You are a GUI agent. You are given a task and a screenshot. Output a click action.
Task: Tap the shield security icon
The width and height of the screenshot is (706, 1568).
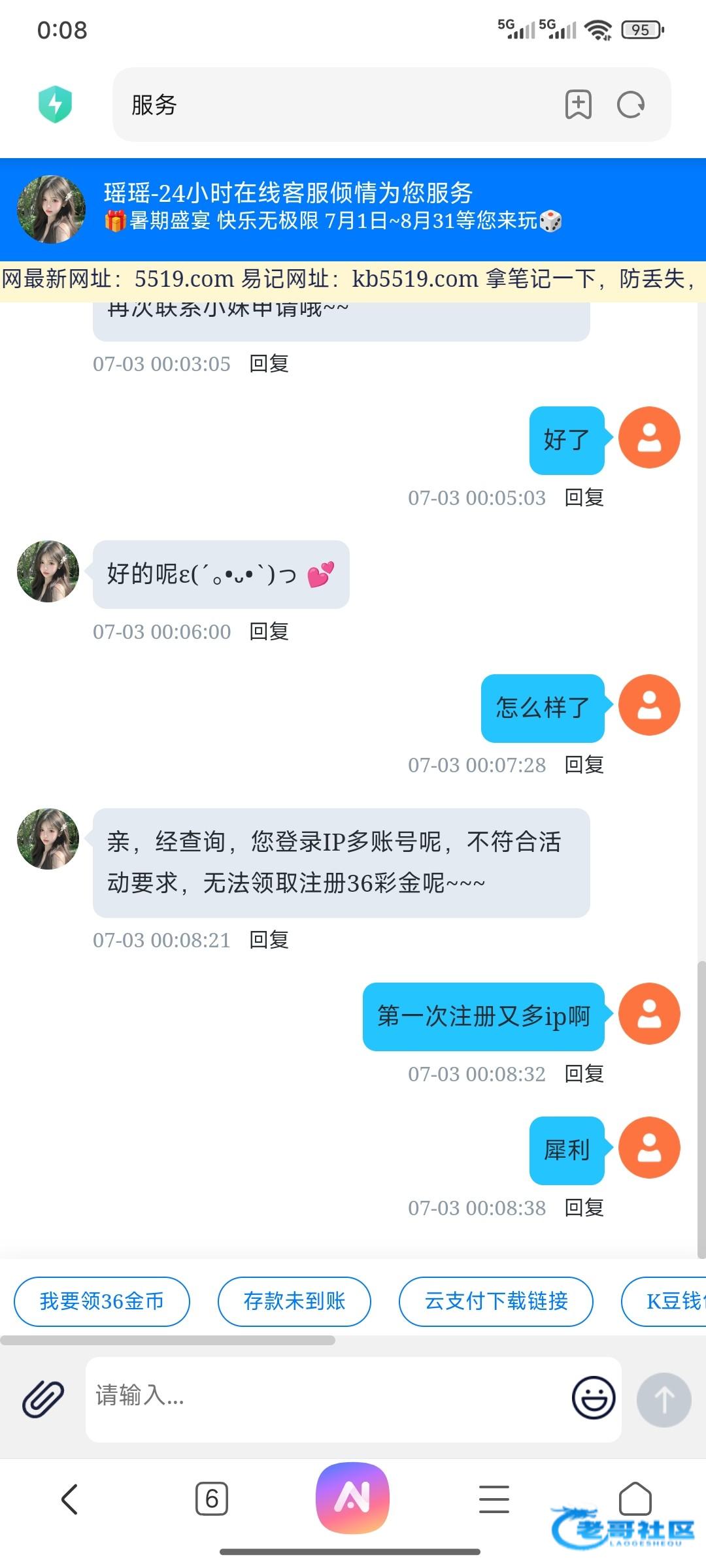click(x=56, y=105)
